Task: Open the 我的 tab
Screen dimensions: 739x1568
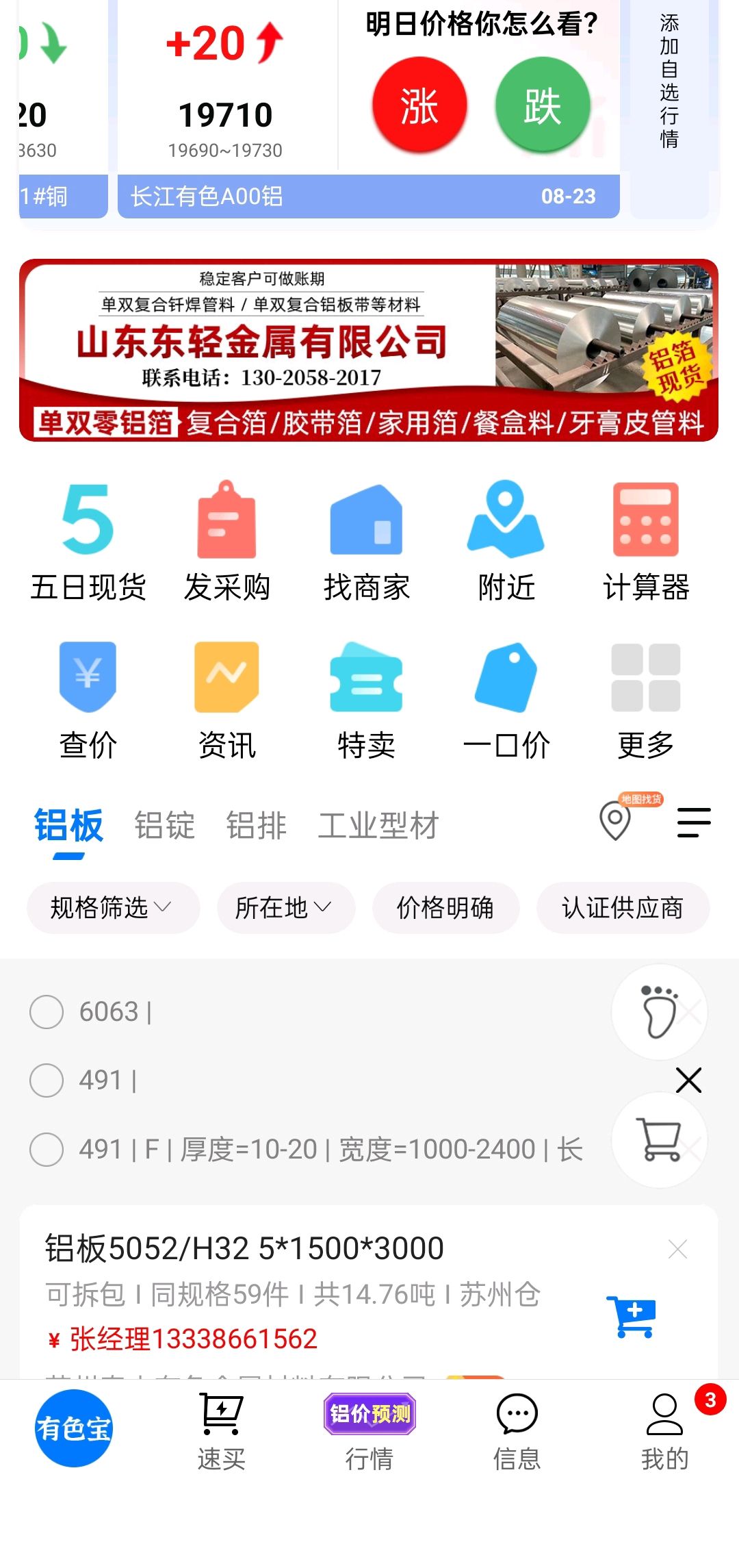Action: (665, 1432)
